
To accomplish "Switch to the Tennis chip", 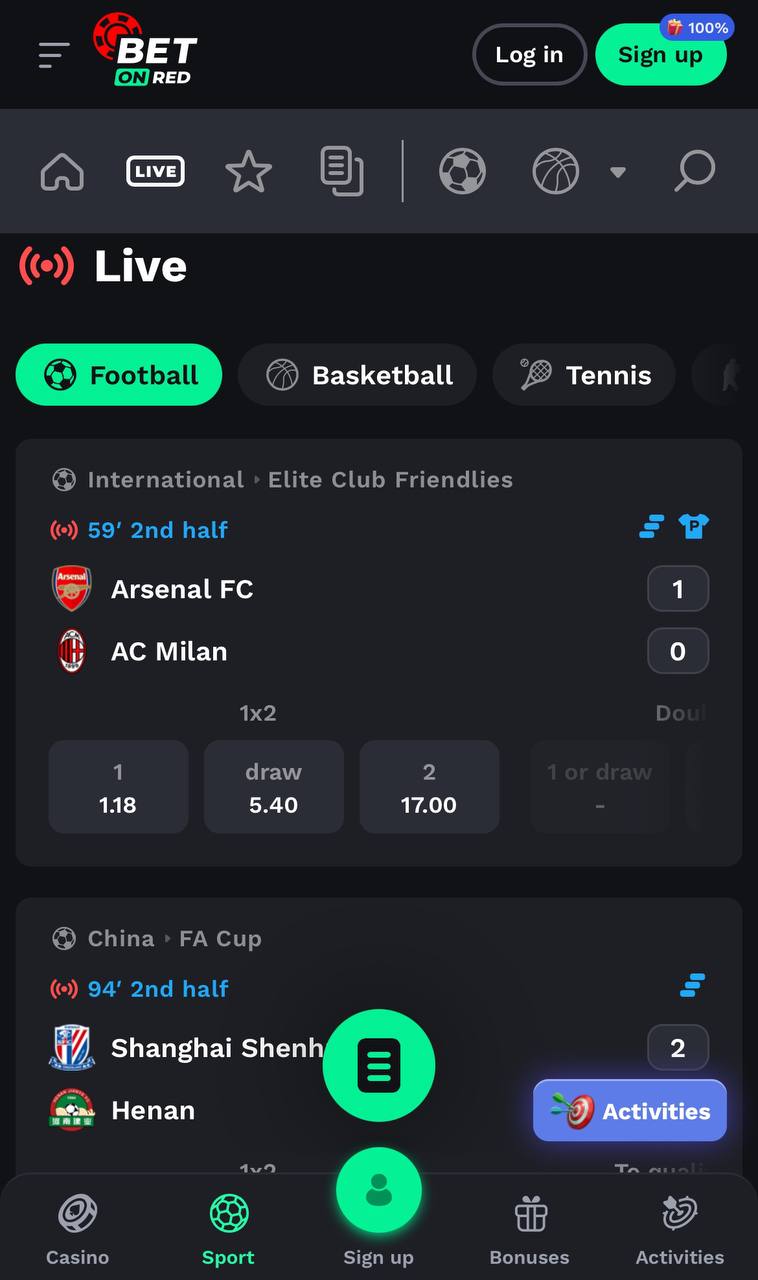I will 584,375.
